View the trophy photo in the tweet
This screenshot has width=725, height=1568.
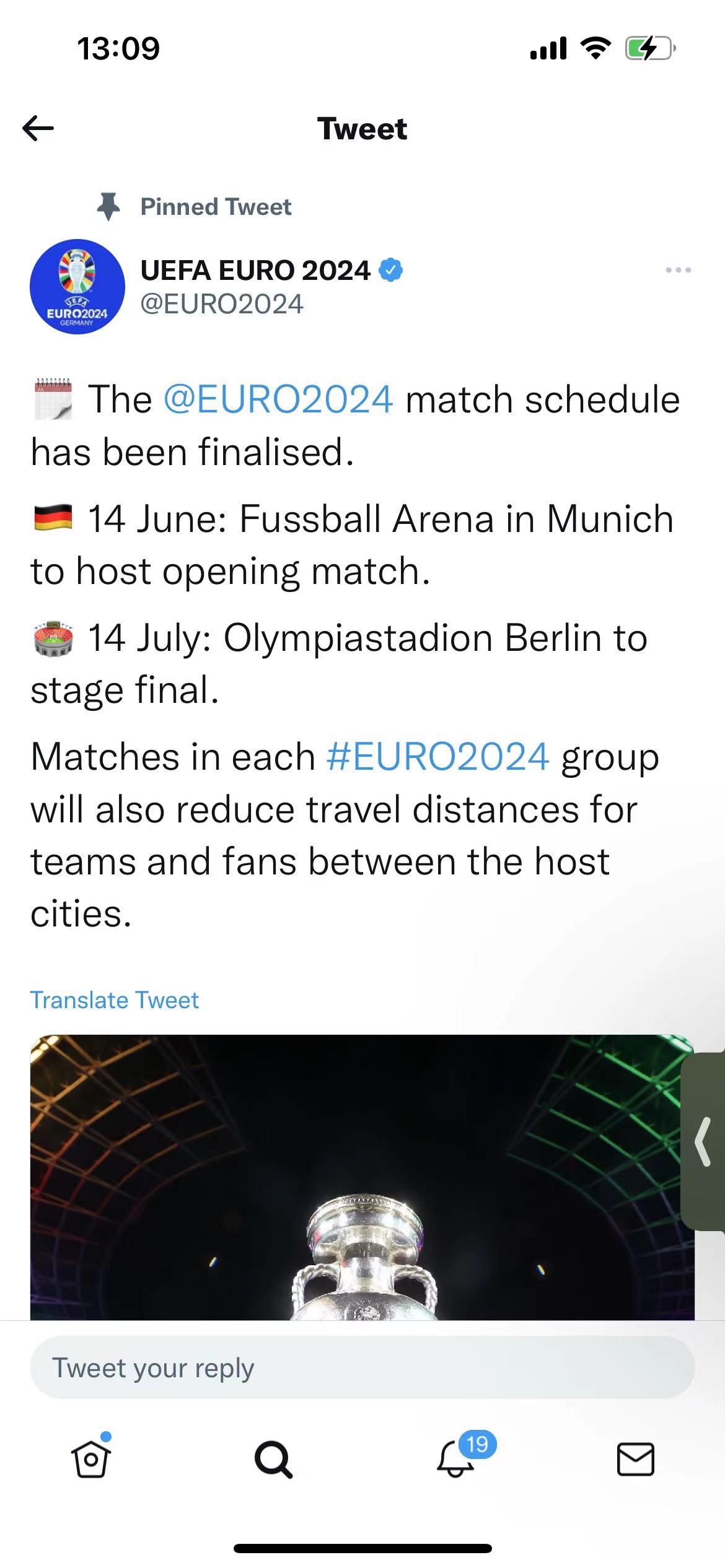click(362, 1177)
